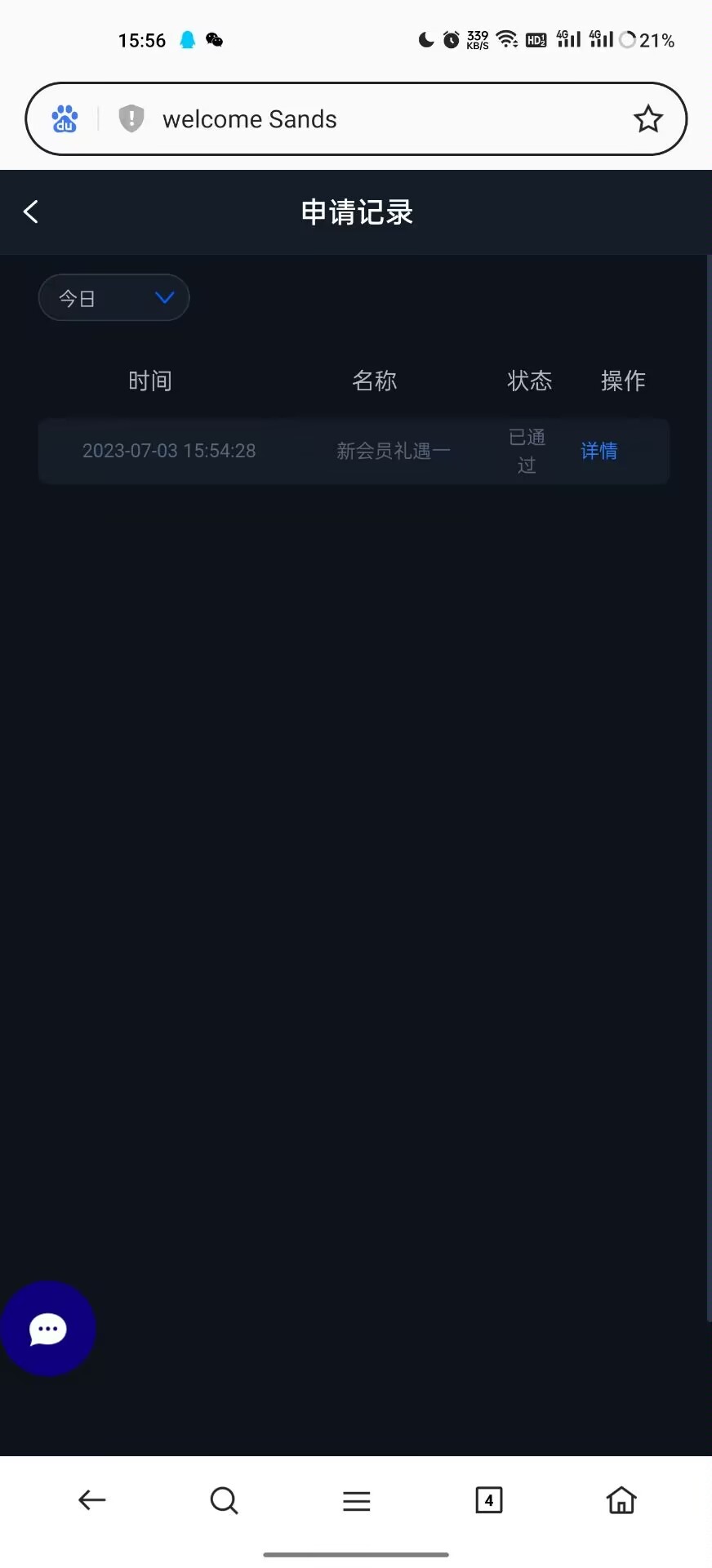Open the 今日 date filter dropdown
The width and height of the screenshot is (712, 1568).
113,297
